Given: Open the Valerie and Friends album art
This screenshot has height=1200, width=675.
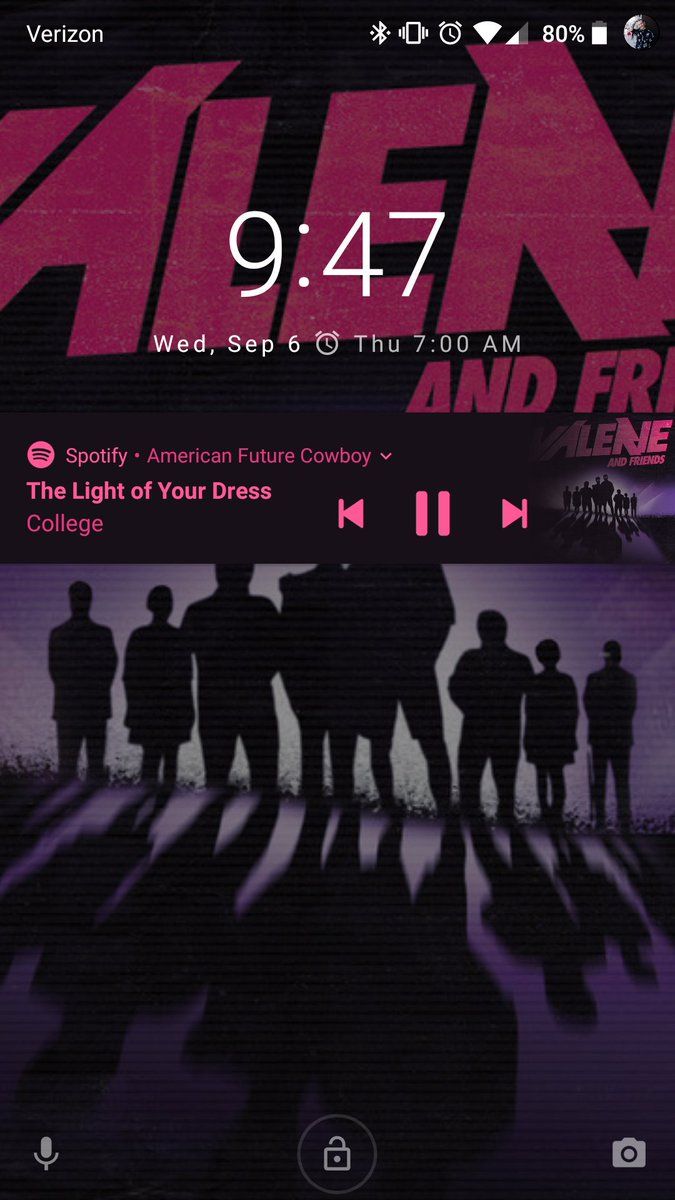Looking at the screenshot, I should [x=606, y=486].
